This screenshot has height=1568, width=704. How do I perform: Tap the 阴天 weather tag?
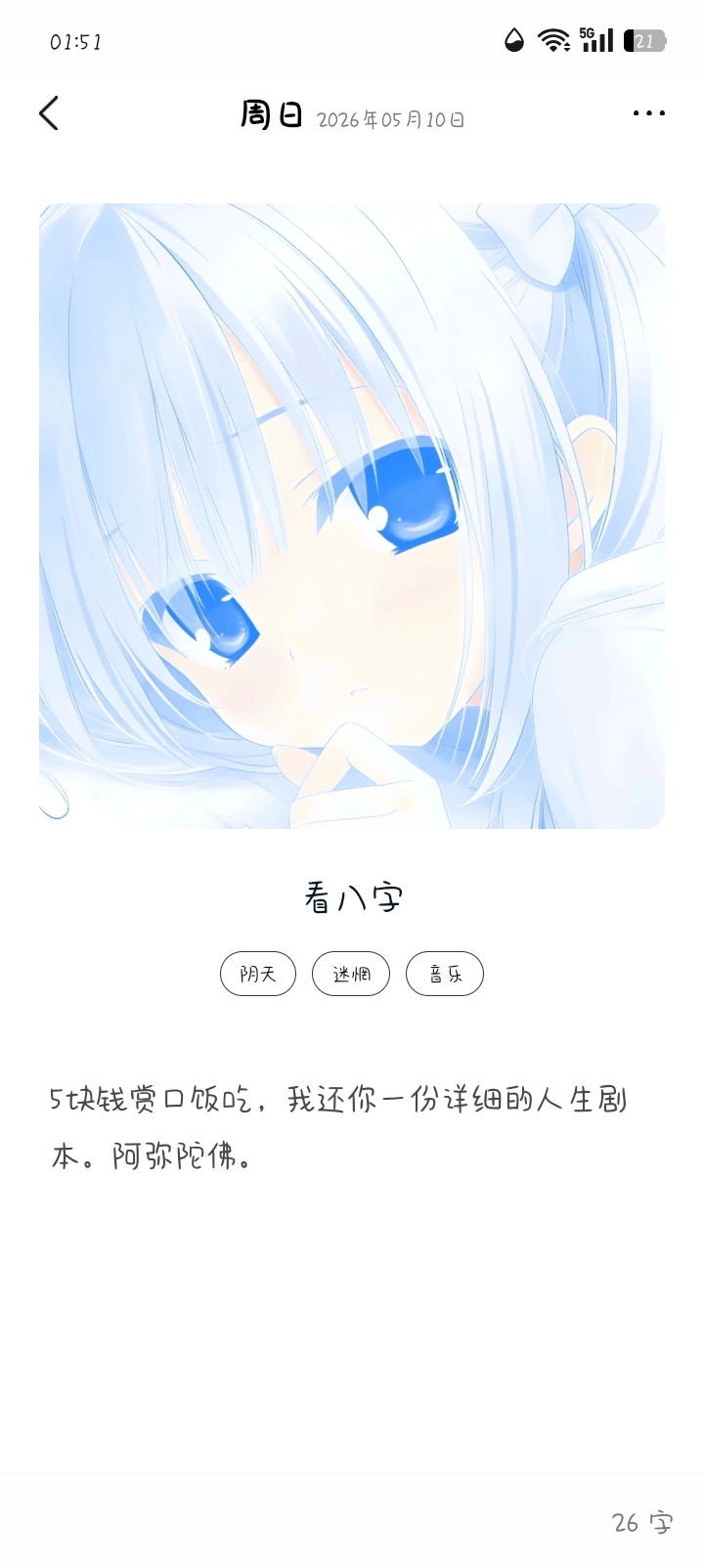click(x=258, y=974)
